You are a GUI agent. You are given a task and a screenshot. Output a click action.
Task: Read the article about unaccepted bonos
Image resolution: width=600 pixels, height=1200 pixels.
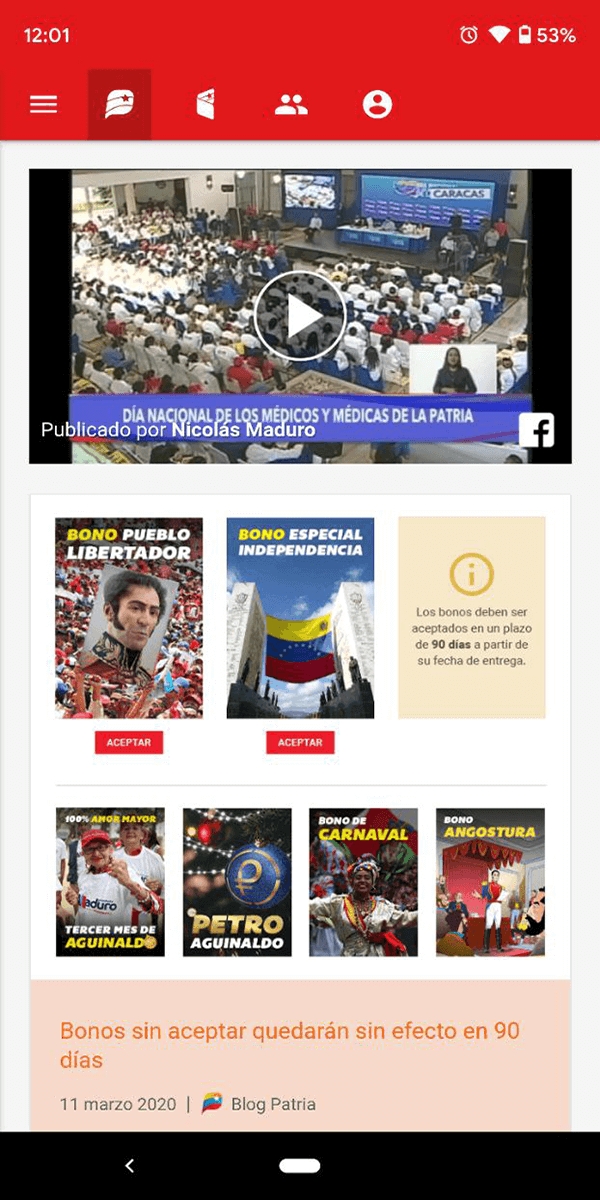(x=290, y=1044)
